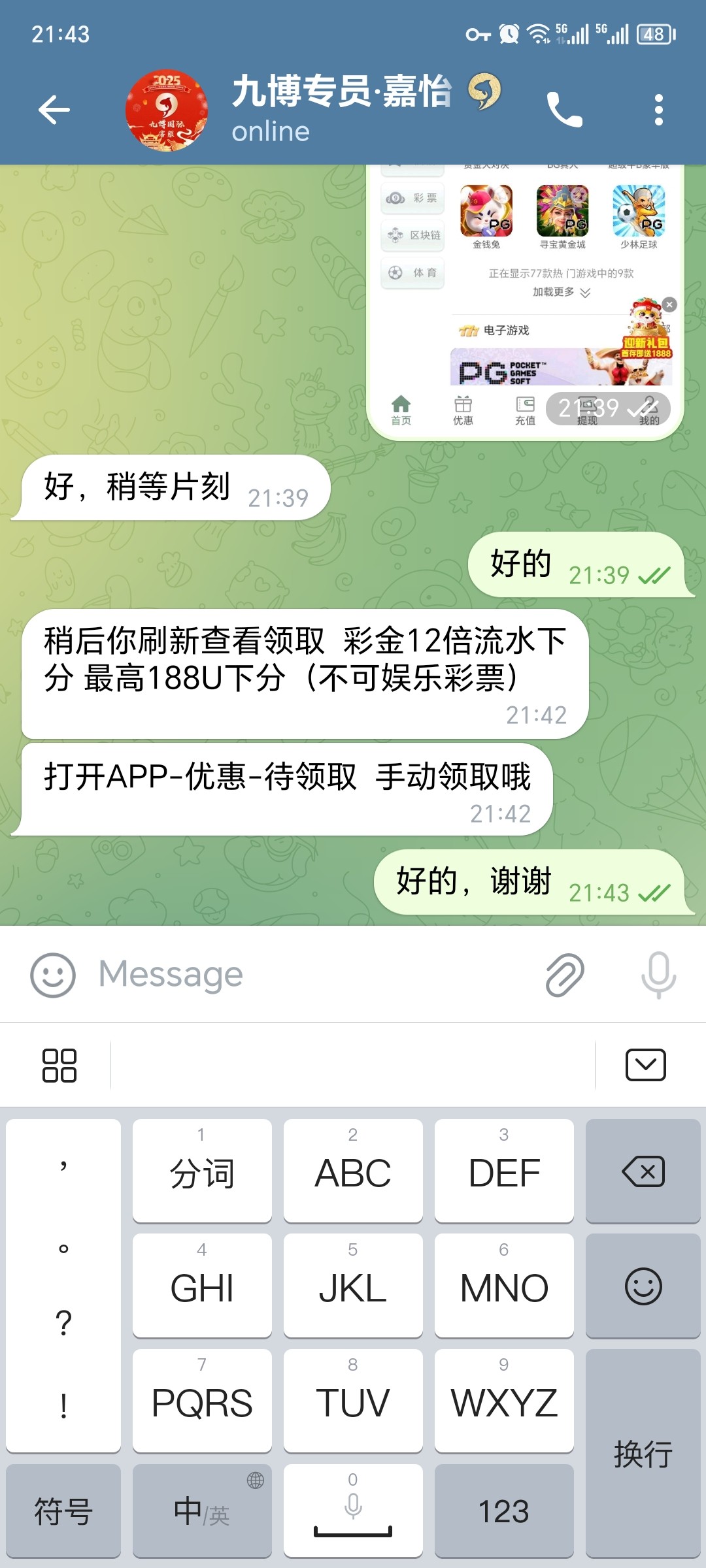Record a voice message with the microphone
706x1568 pixels.
tap(658, 975)
